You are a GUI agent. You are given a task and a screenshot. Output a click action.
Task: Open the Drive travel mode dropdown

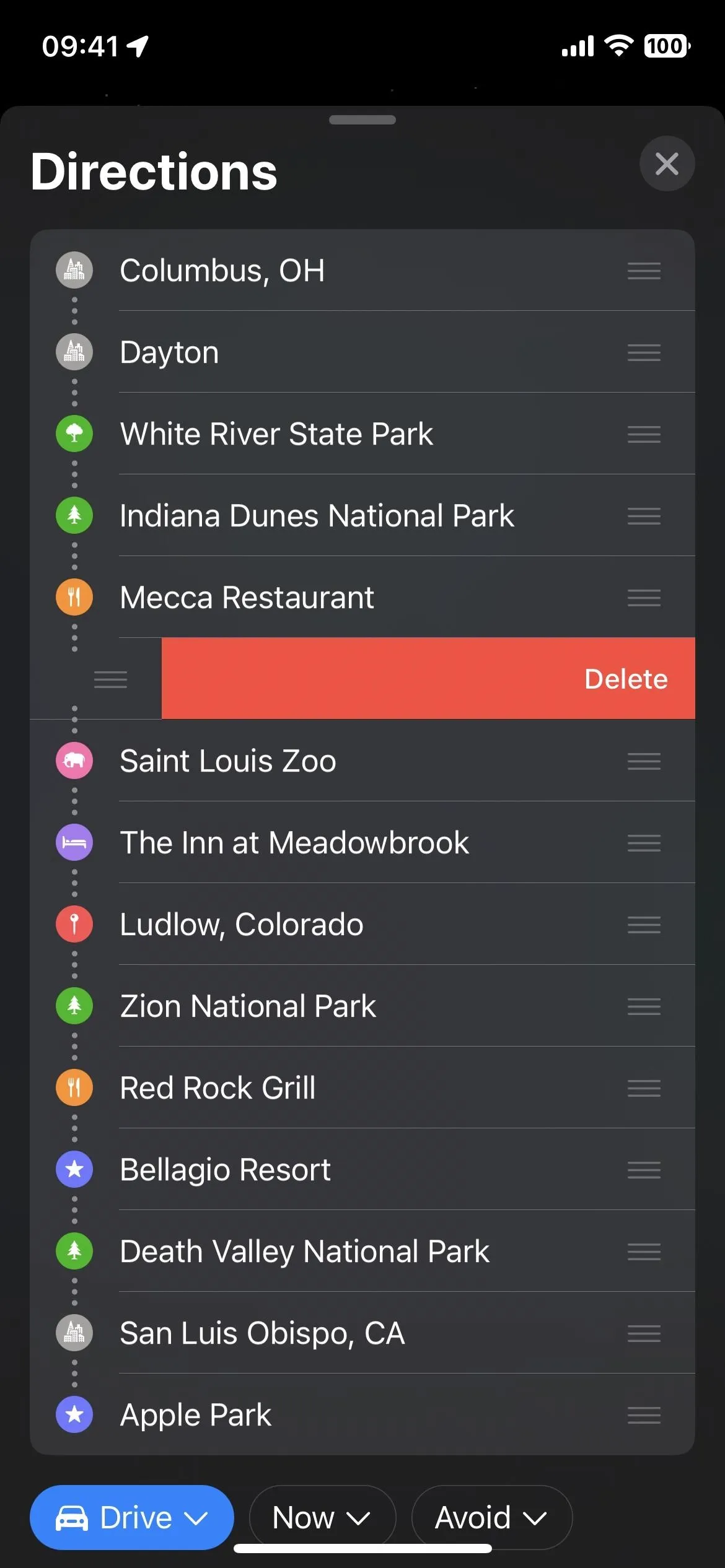[132, 1517]
